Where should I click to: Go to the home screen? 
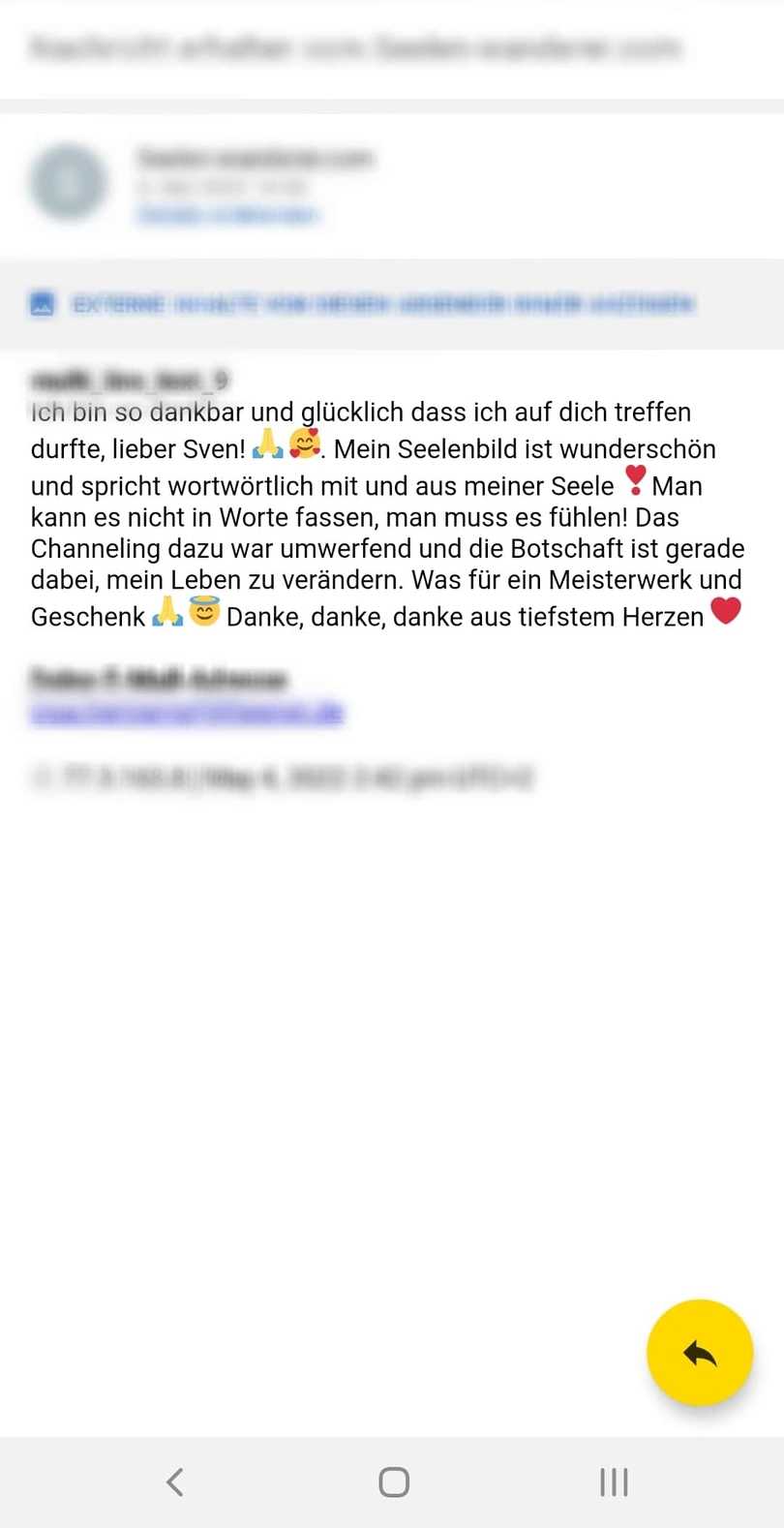(393, 1482)
